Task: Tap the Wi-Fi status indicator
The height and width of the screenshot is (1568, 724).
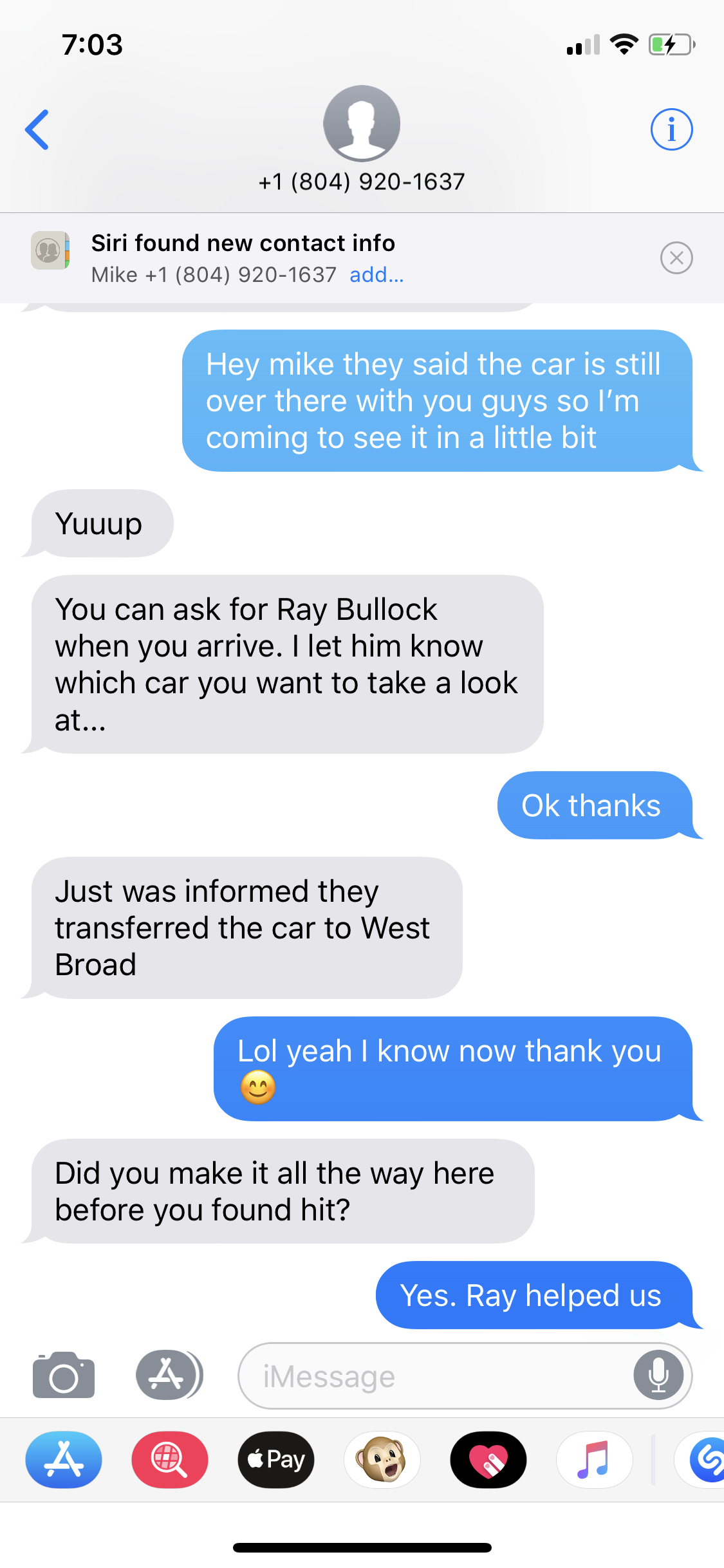Action: (622, 44)
